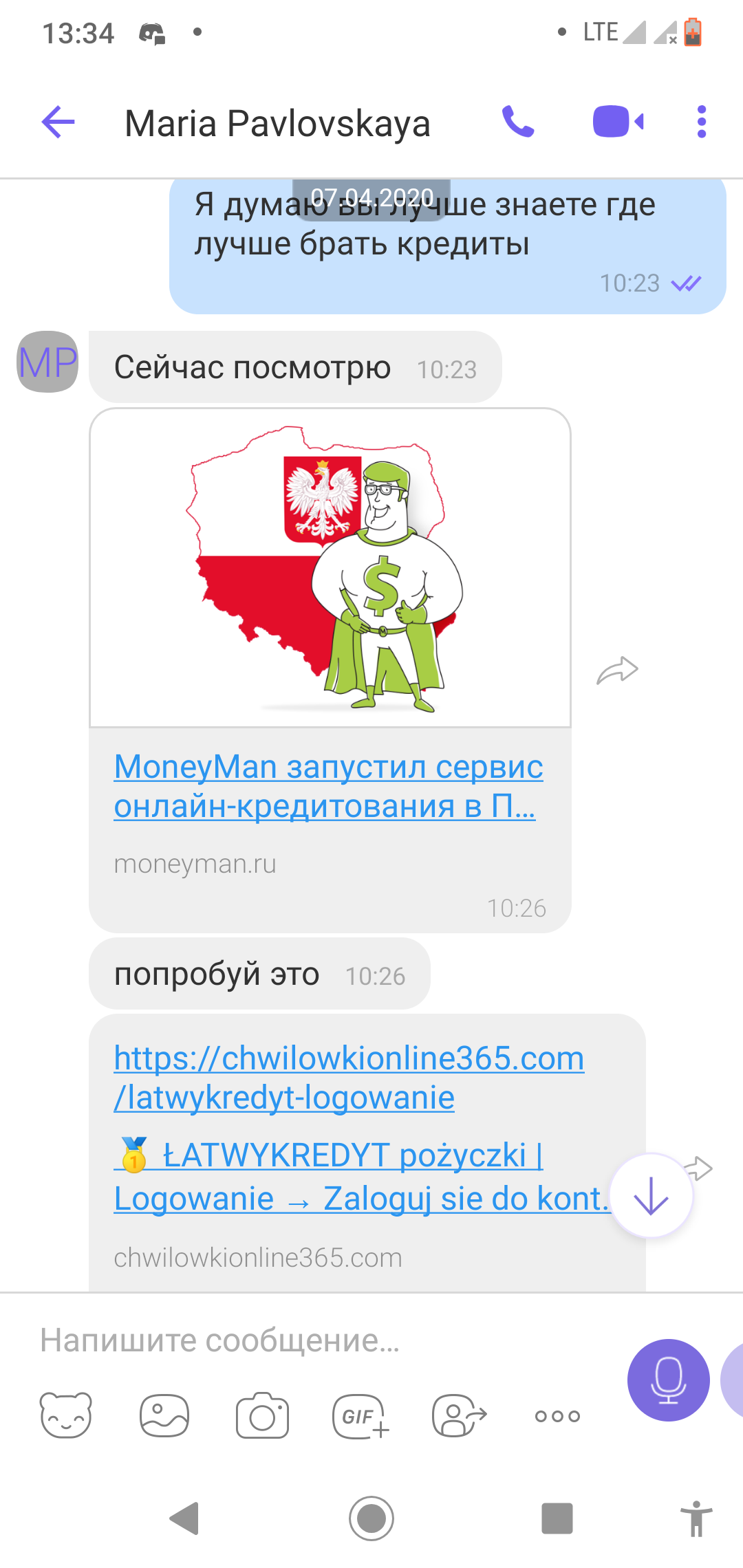Go back from Maria Pavlovskaya chat
Viewport: 743px width, 1568px height.
pos(58,122)
